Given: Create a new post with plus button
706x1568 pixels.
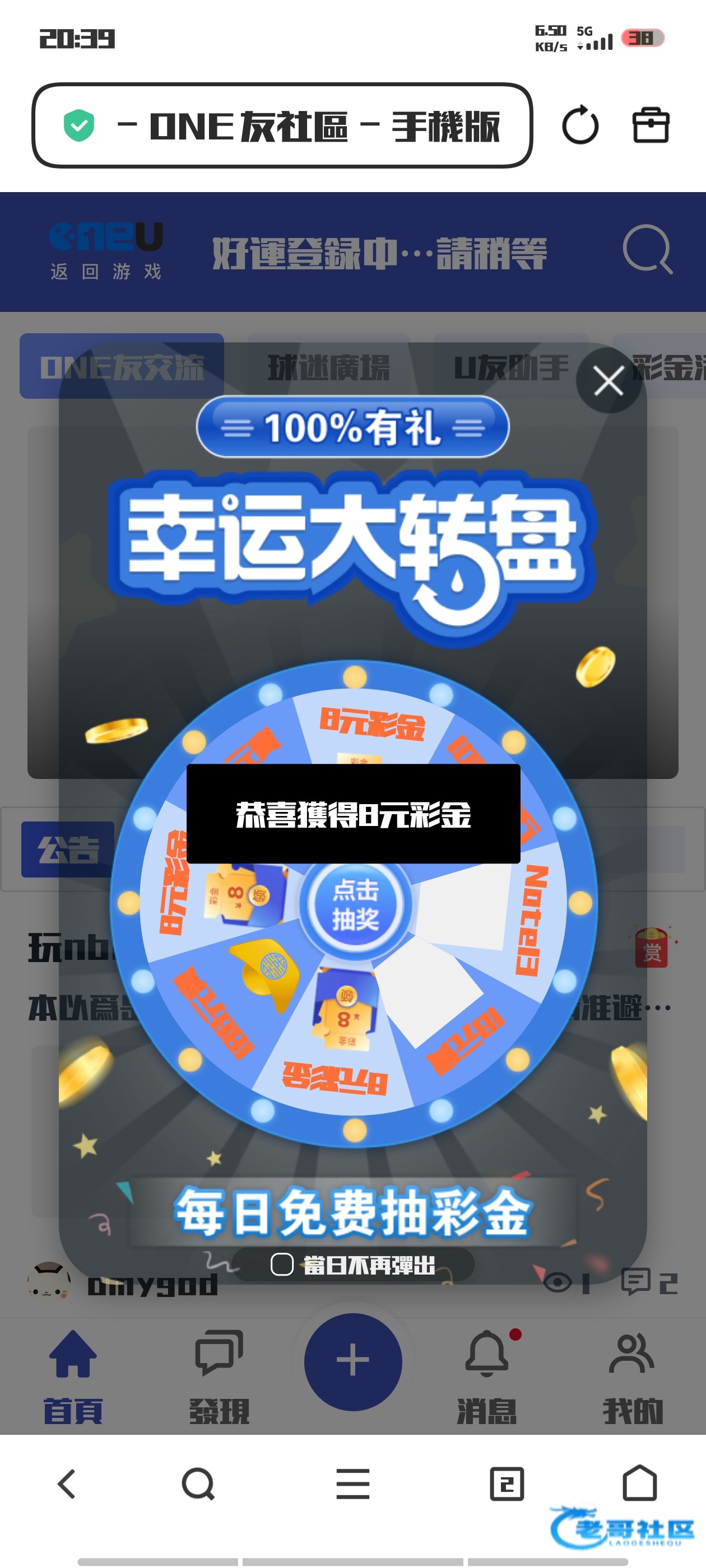Looking at the screenshot, I should click(354, 1362).
